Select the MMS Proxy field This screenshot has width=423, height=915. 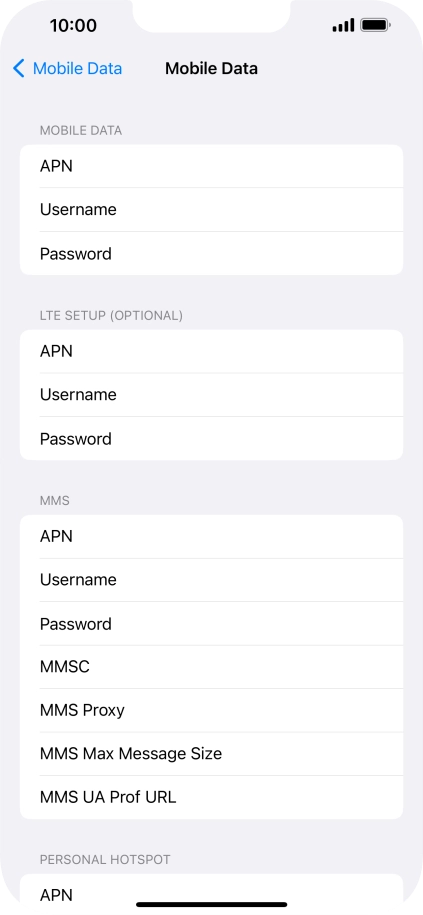point(211,710)
